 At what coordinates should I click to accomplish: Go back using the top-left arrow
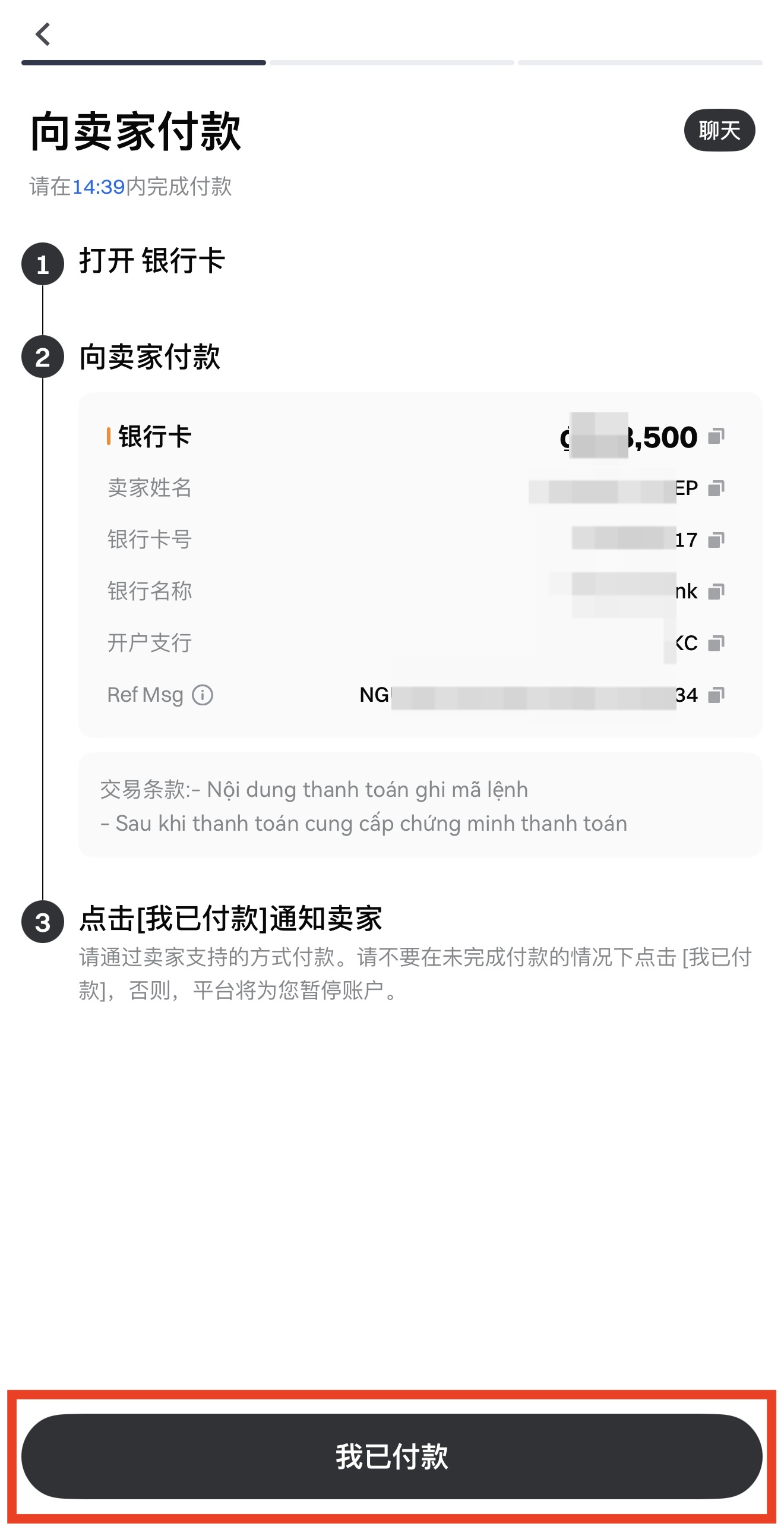(43, 34)
